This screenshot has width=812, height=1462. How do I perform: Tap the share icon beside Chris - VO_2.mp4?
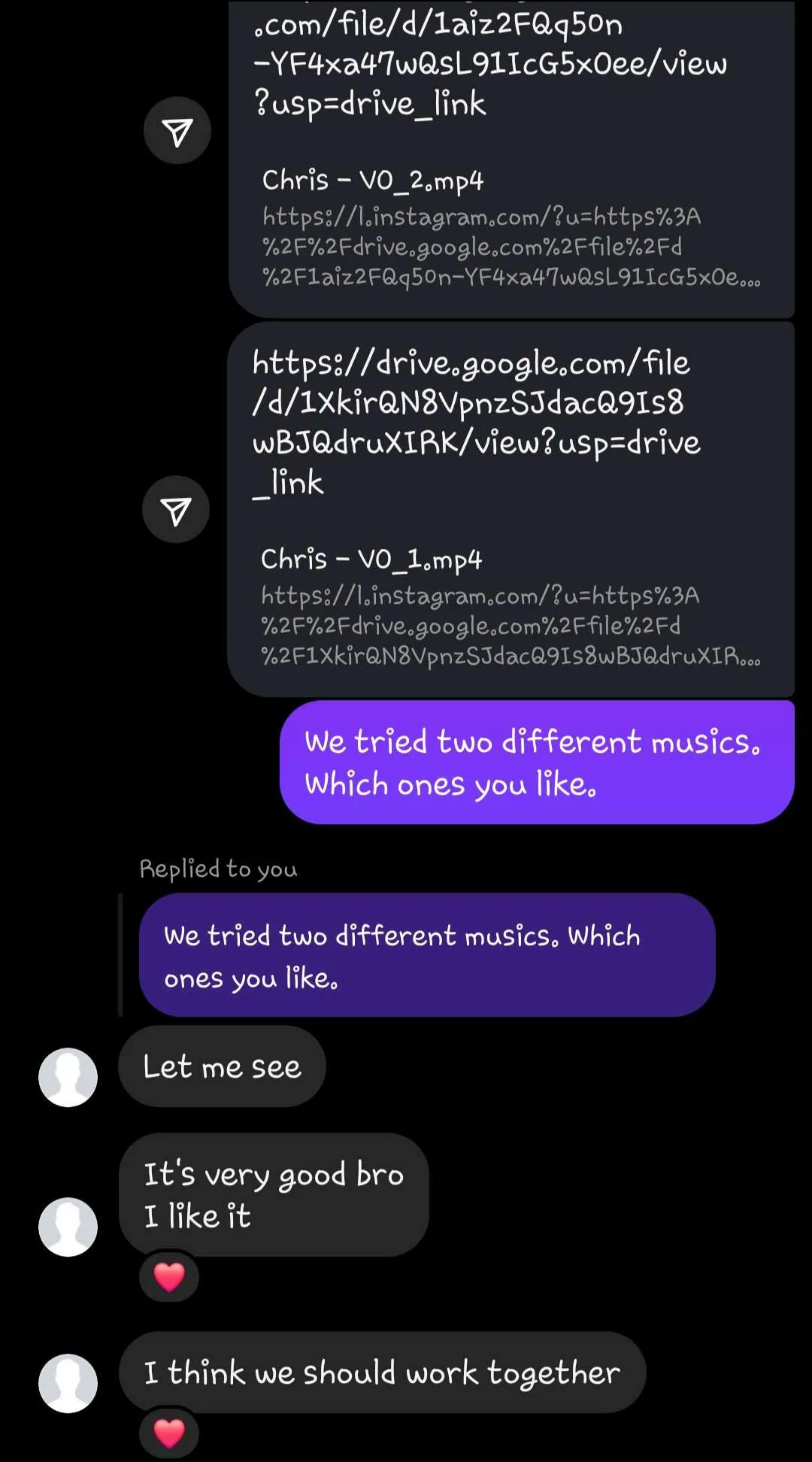[x=177, y=130]
